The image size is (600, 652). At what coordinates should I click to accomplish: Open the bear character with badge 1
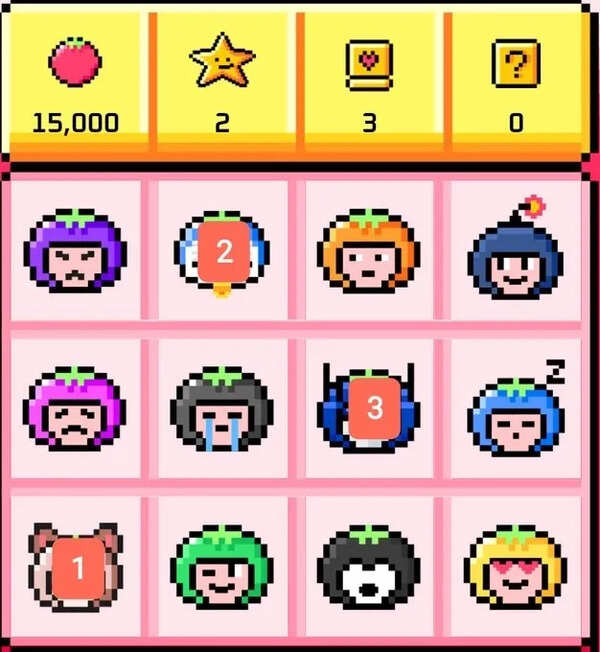pos(78,567)
